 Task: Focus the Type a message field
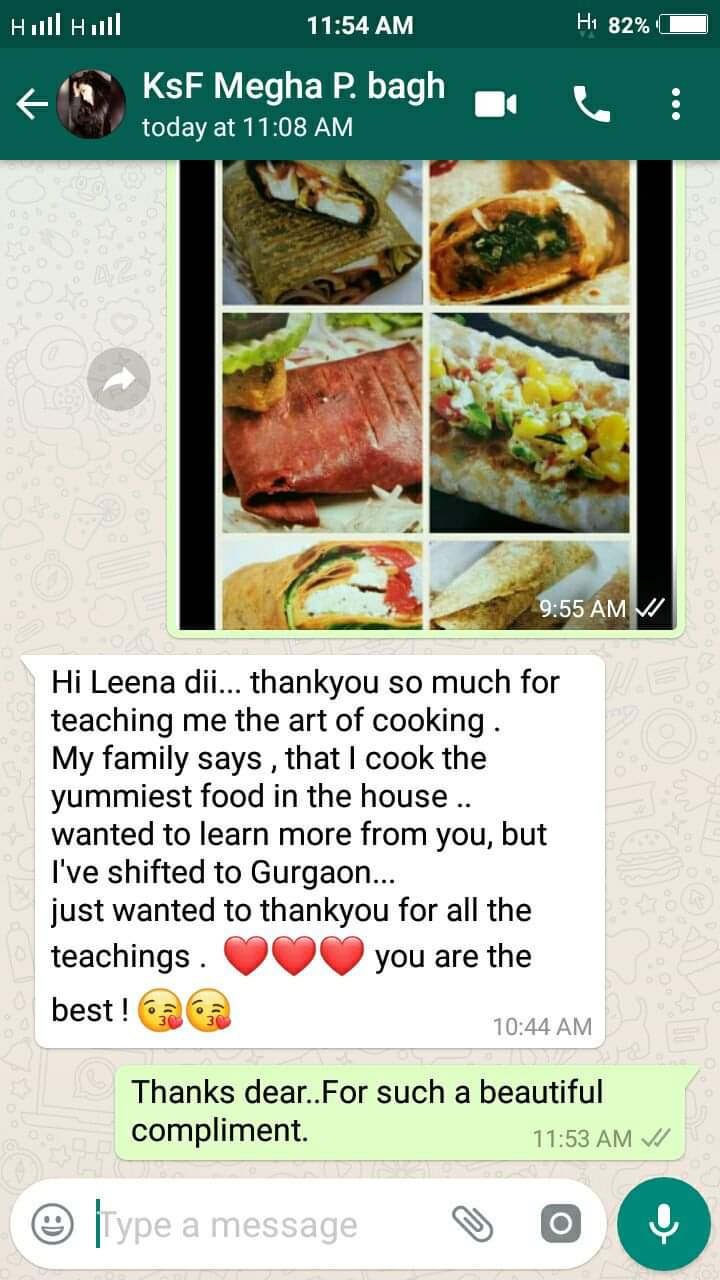coord(270,1224)
